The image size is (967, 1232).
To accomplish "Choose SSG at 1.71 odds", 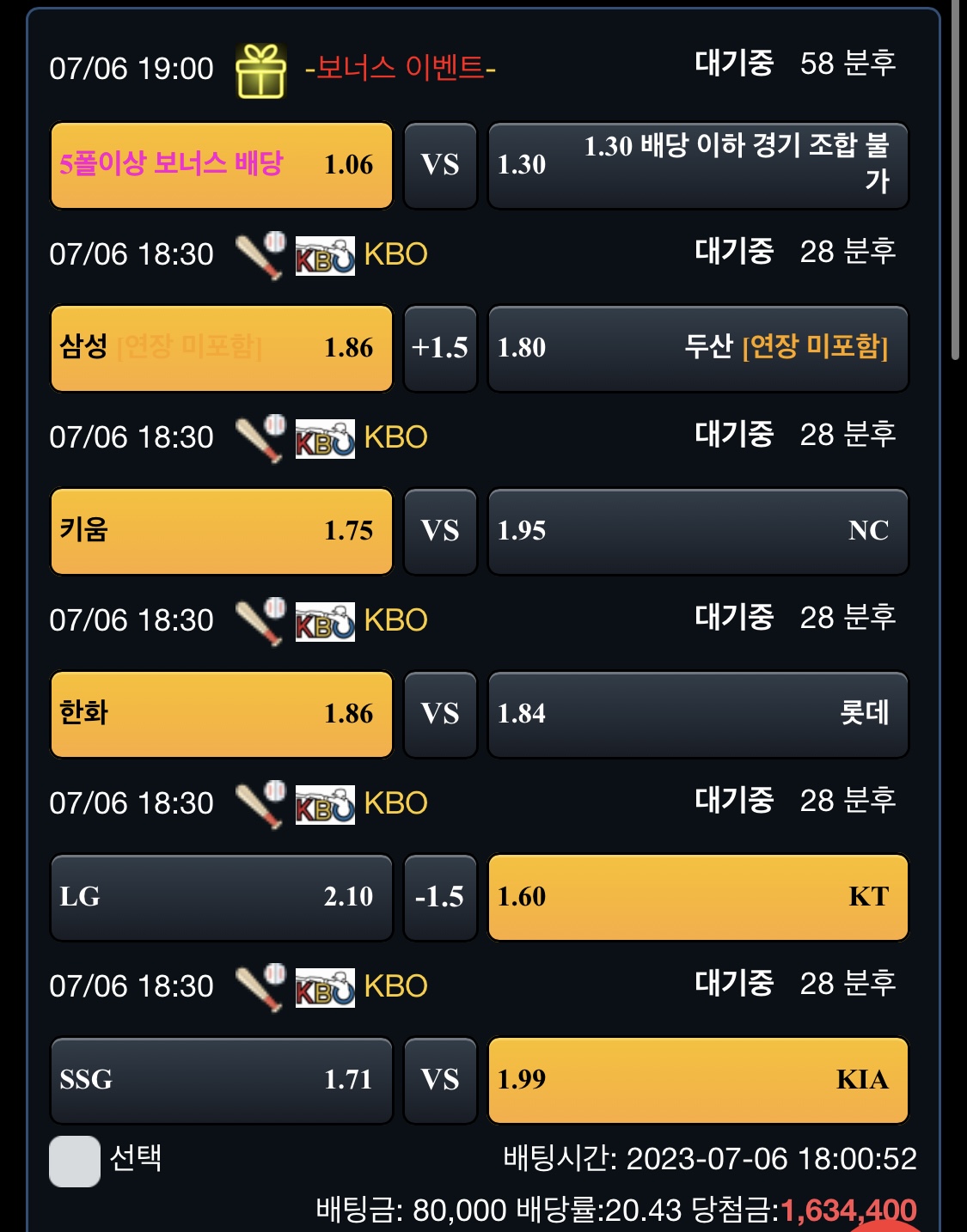I will [222, 1080].
